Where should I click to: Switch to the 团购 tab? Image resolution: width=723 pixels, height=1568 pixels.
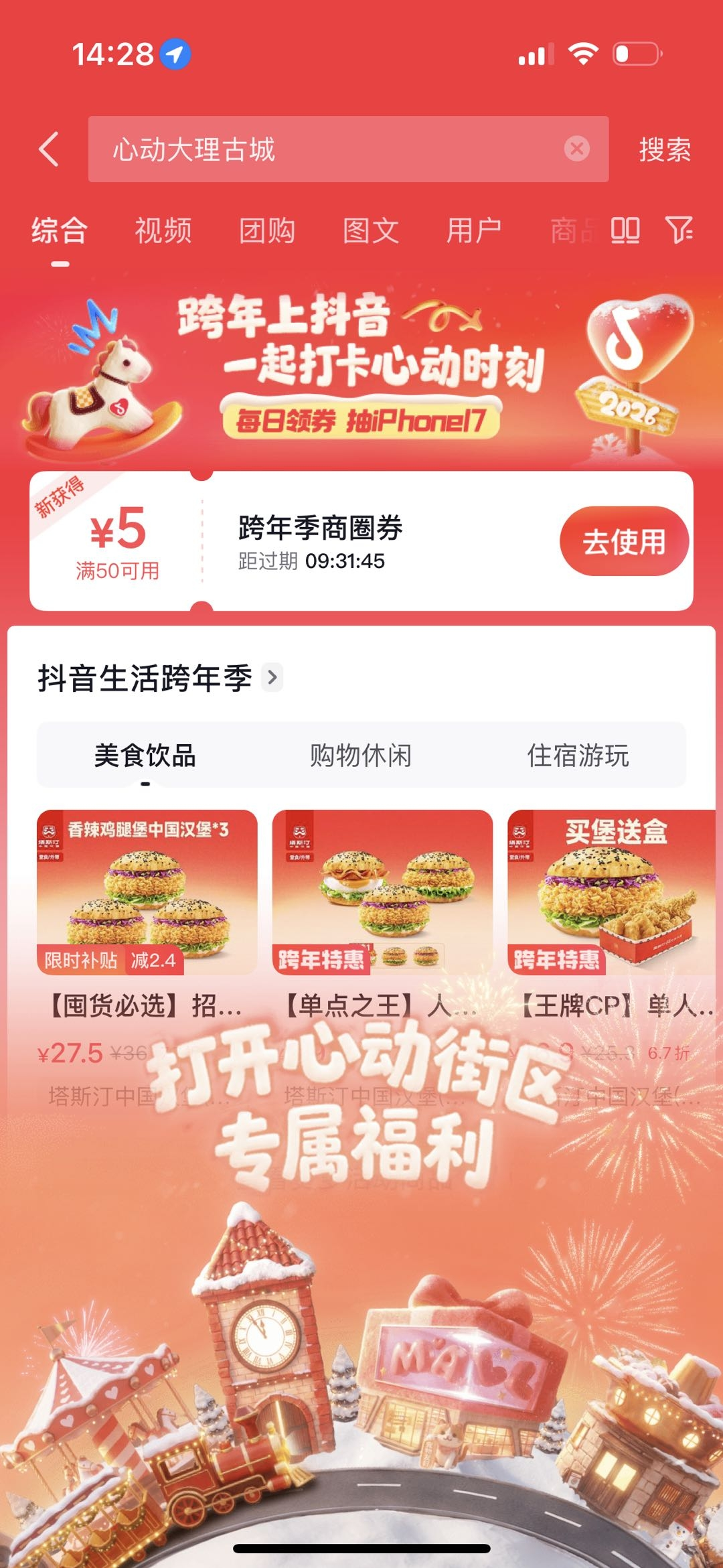tap(267, 231)
